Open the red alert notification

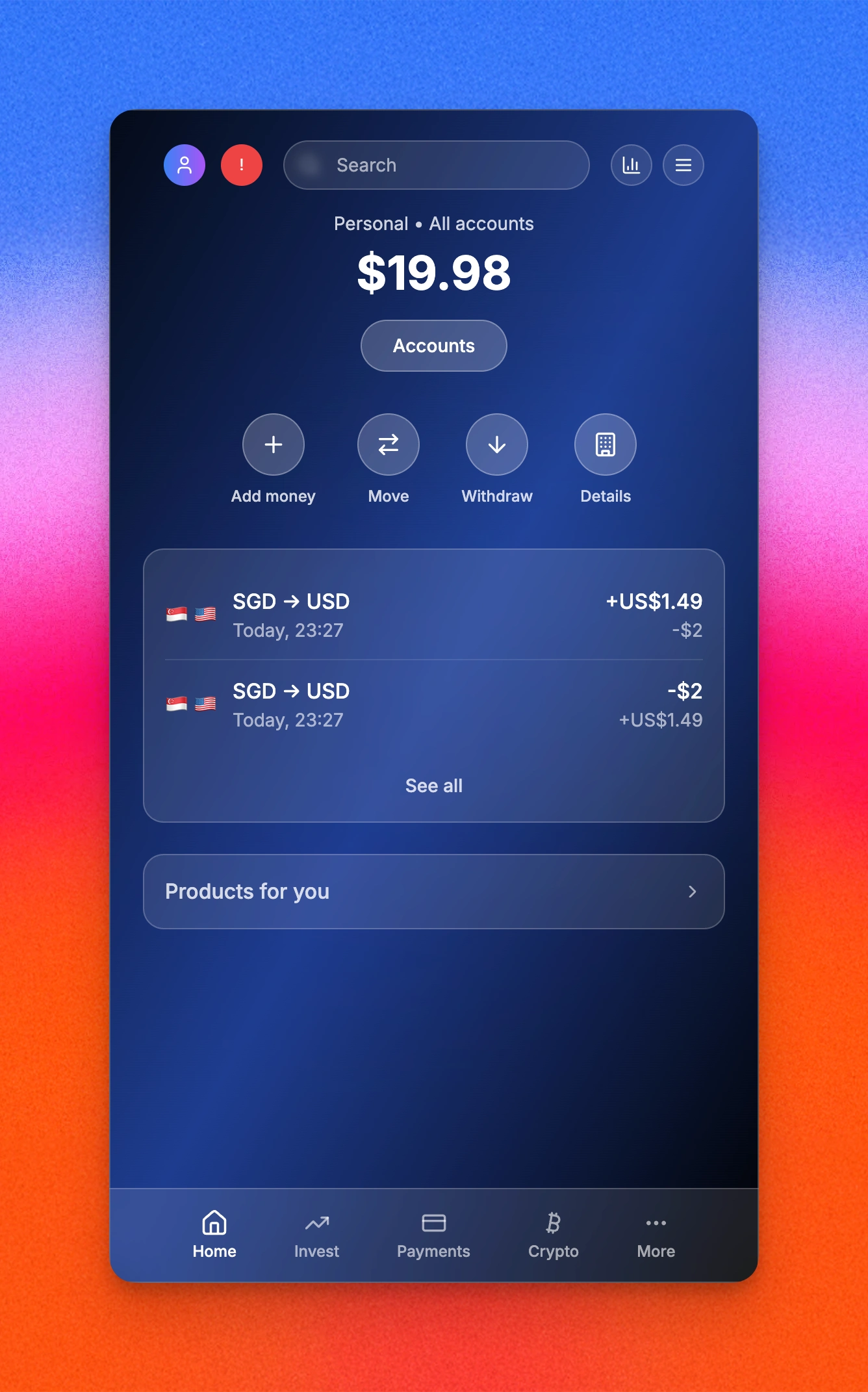pyautogui.click(x=242, y=165)
